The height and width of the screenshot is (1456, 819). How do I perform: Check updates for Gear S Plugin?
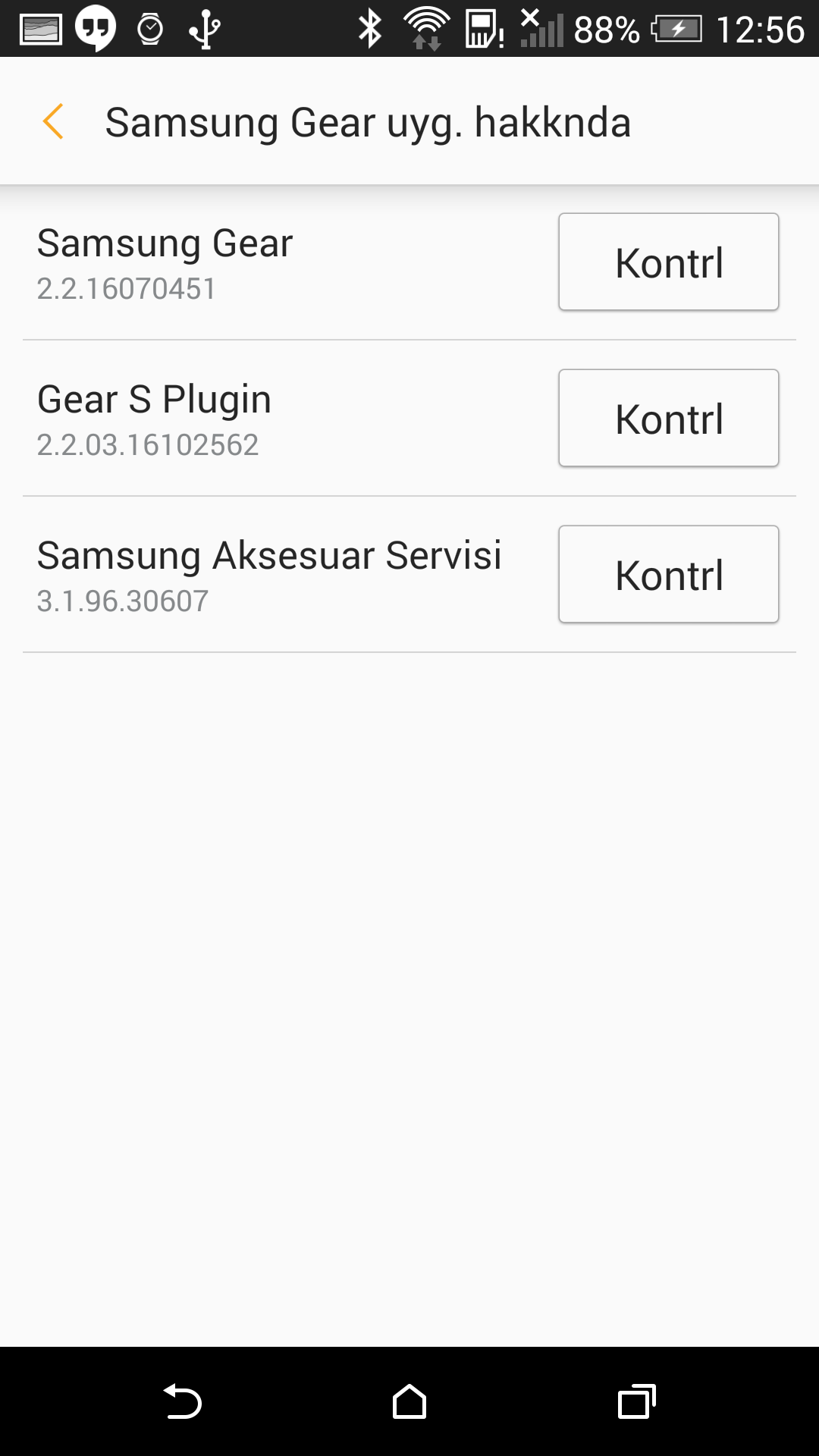[x=668, y=418]
